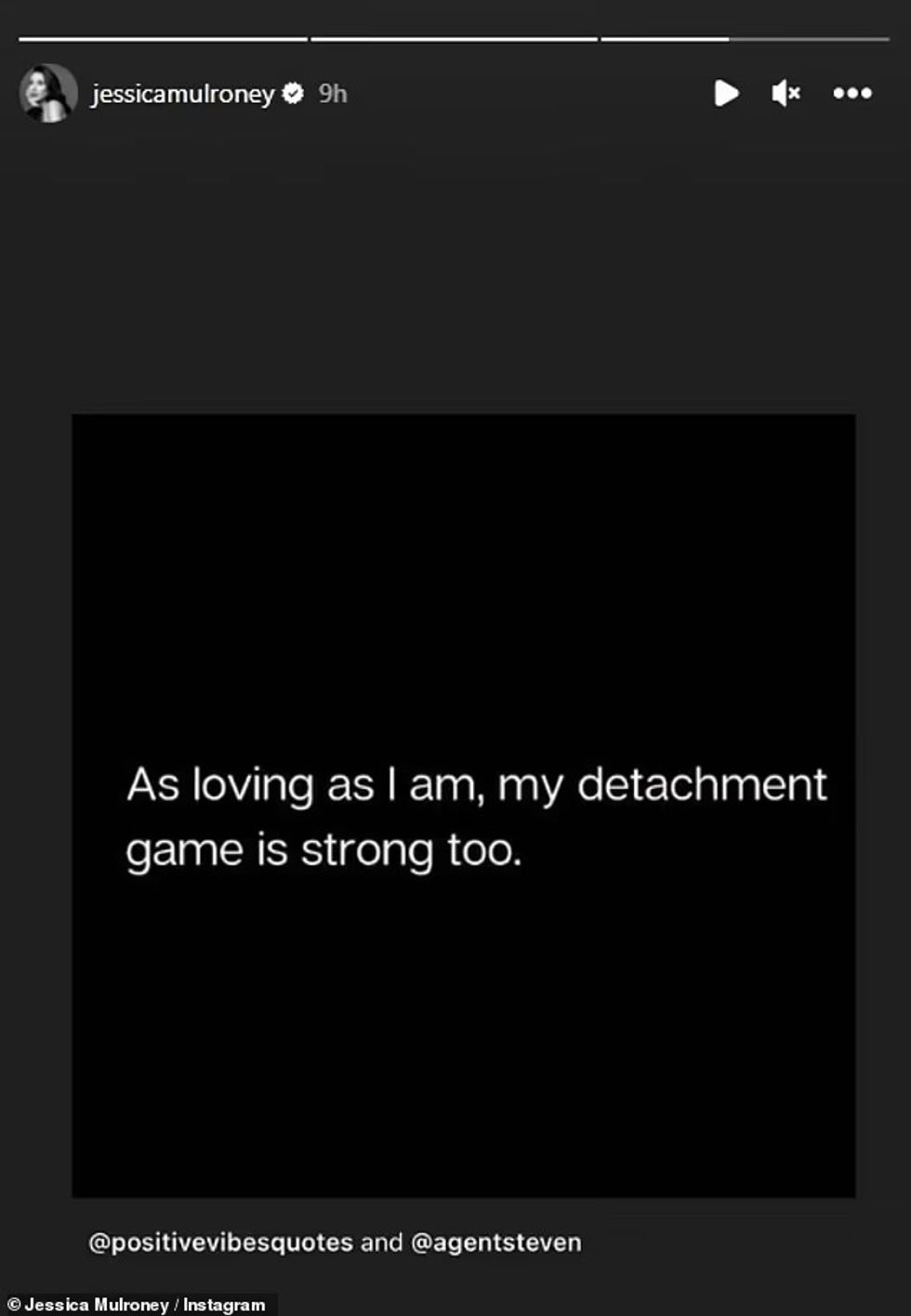This screenshot has height=1316, width=911.
Task: Resume the story with the play button
Action: (726, 93)
